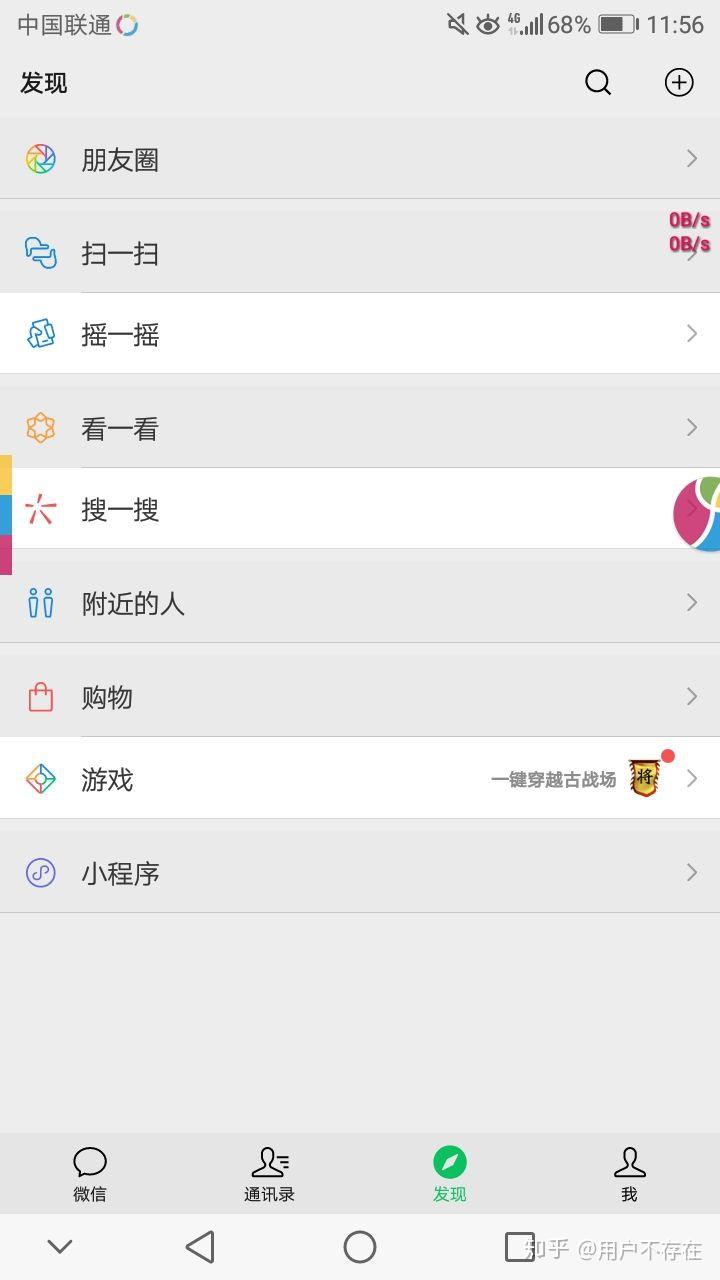This screenshot has width=720, height=1280.
Task: Switch to the 我 profile tab
Action: 629,1174
